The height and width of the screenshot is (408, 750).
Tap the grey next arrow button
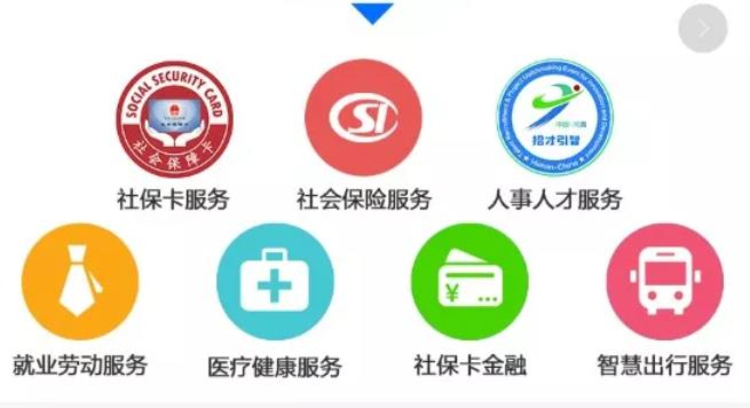pyautogui.click(x=703, y=29)
